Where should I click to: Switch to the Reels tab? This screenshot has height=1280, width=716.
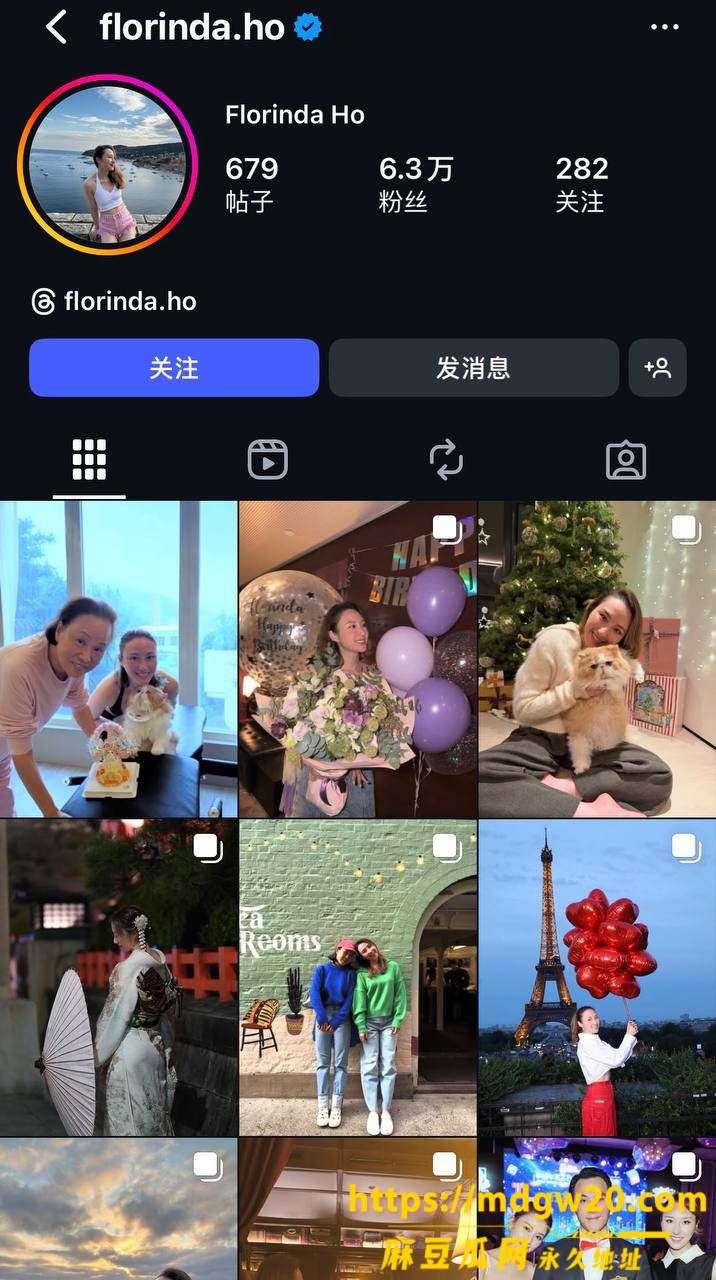click(x=268, y=460)
